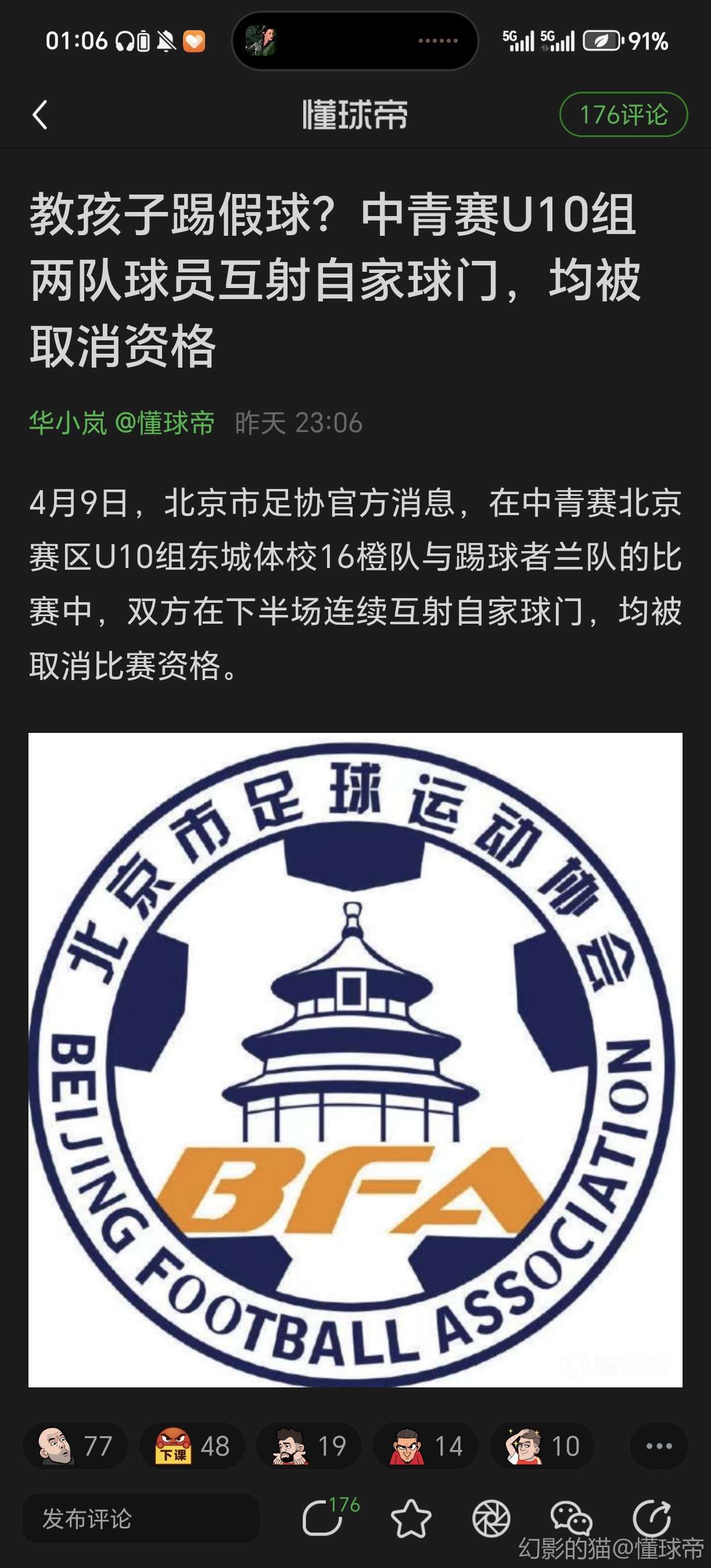Share the article to WeChat
This screenshot has height=1568, width=711.
[x=570, y=1518]
